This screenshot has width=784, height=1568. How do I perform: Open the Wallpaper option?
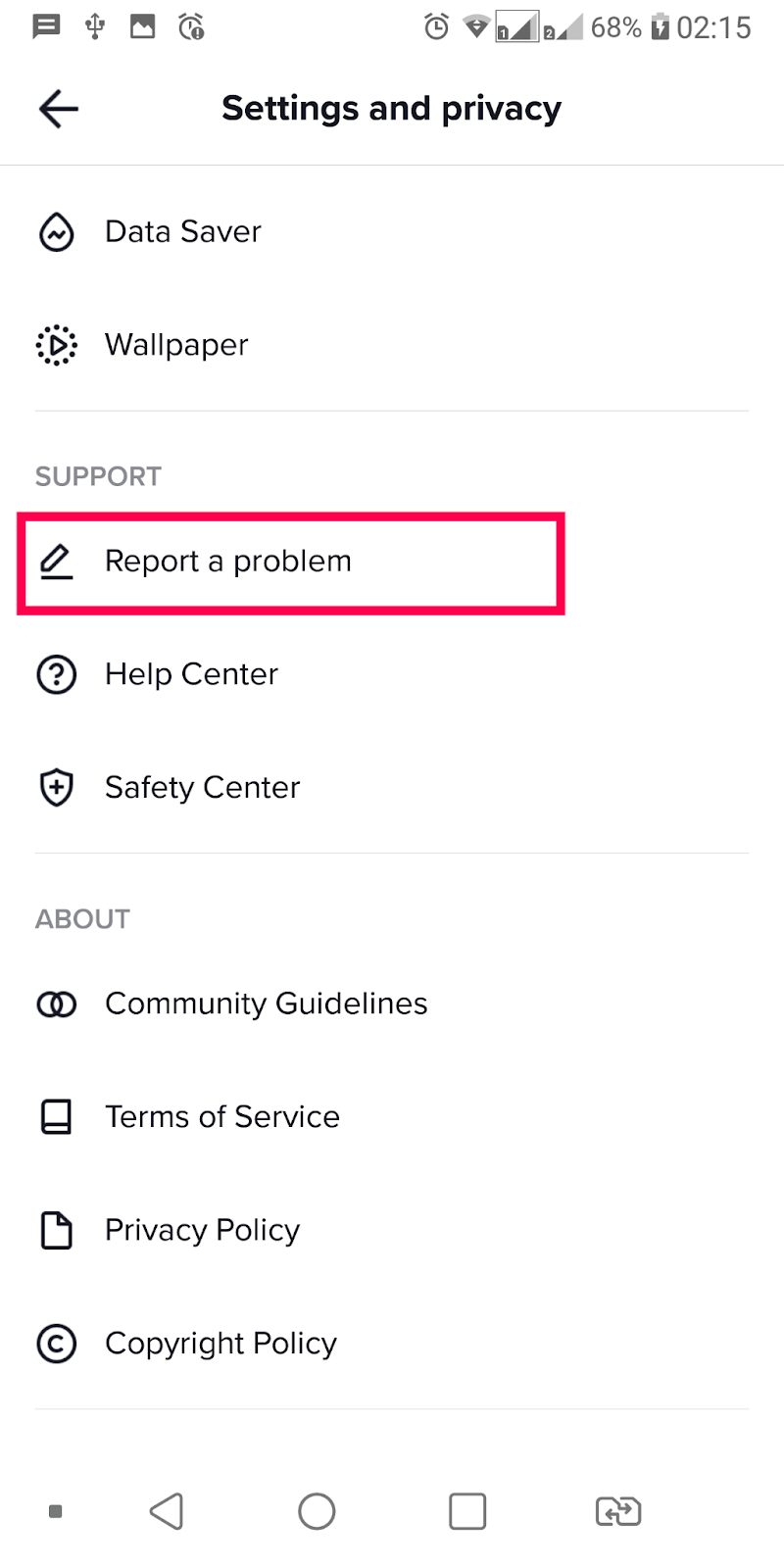pyautogui.click(x=176, y=345)
